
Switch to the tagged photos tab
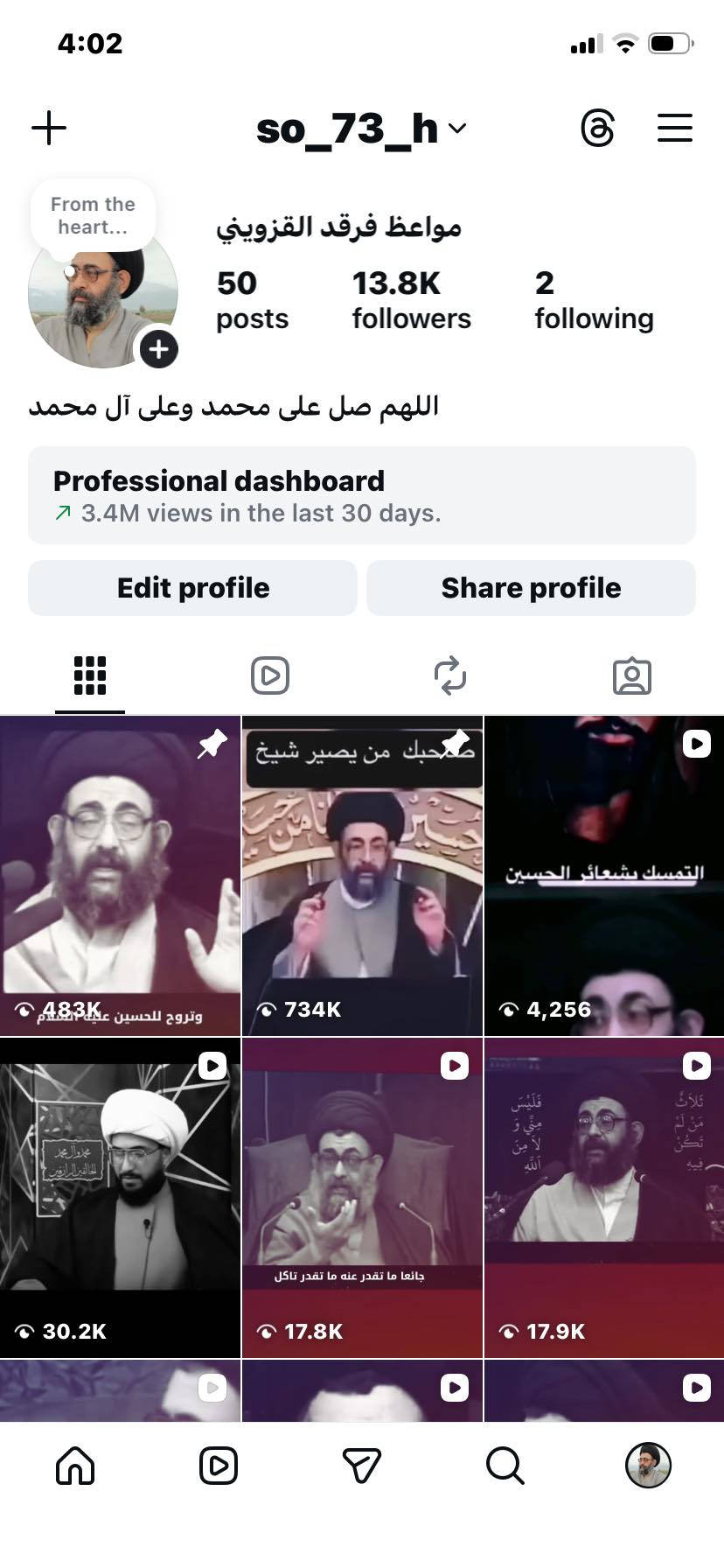click(631, 675)
